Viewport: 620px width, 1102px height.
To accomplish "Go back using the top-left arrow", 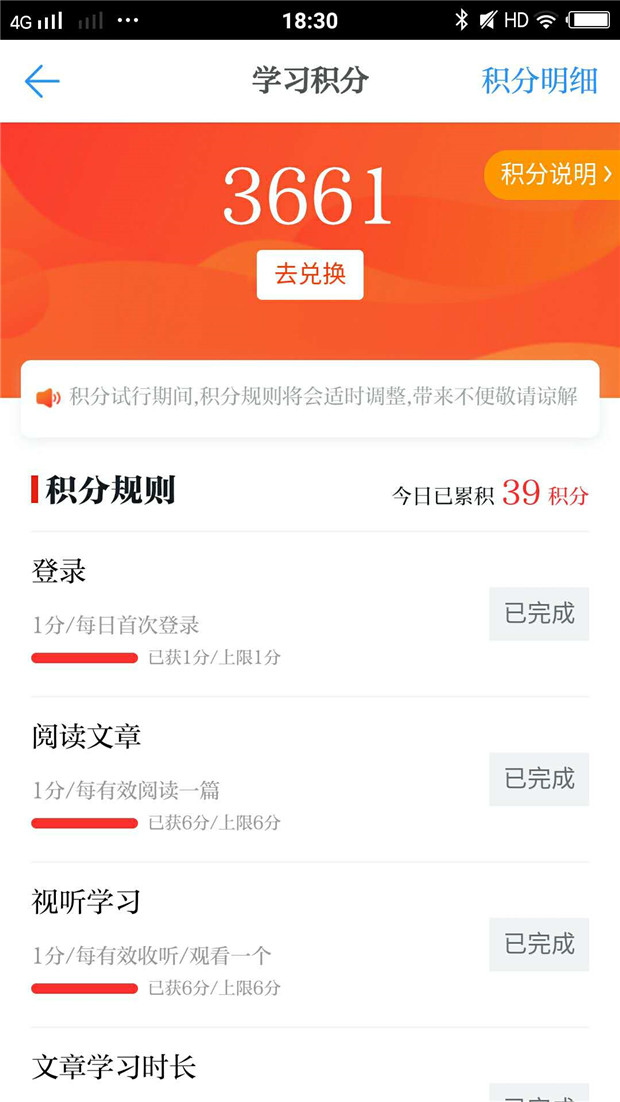I will pyautogui.click(x=42, y=81).
